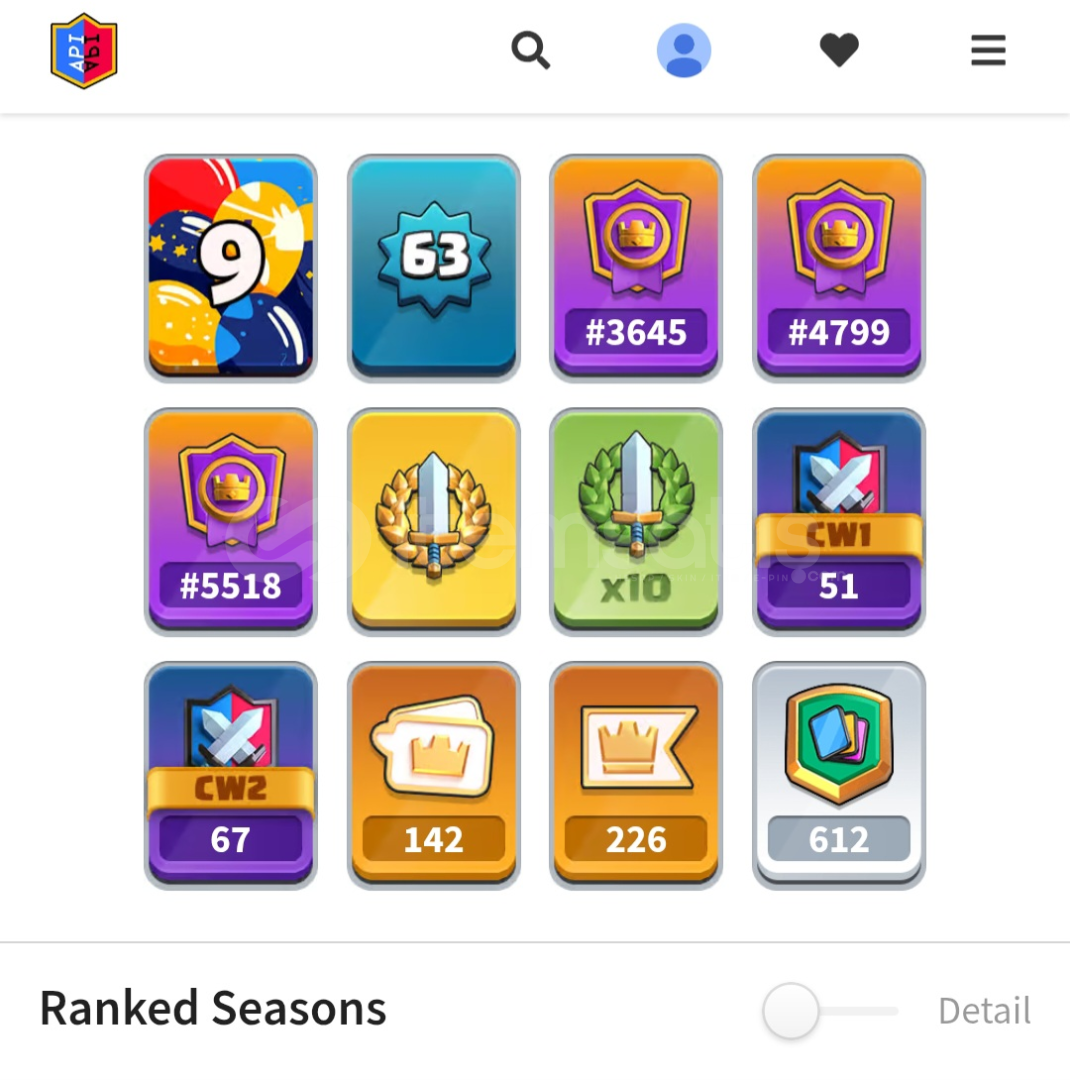The height and width of the screenshot is (1080, 1070).
Task: Select the 226 crown banner badge
Action: tap(636, 775)
